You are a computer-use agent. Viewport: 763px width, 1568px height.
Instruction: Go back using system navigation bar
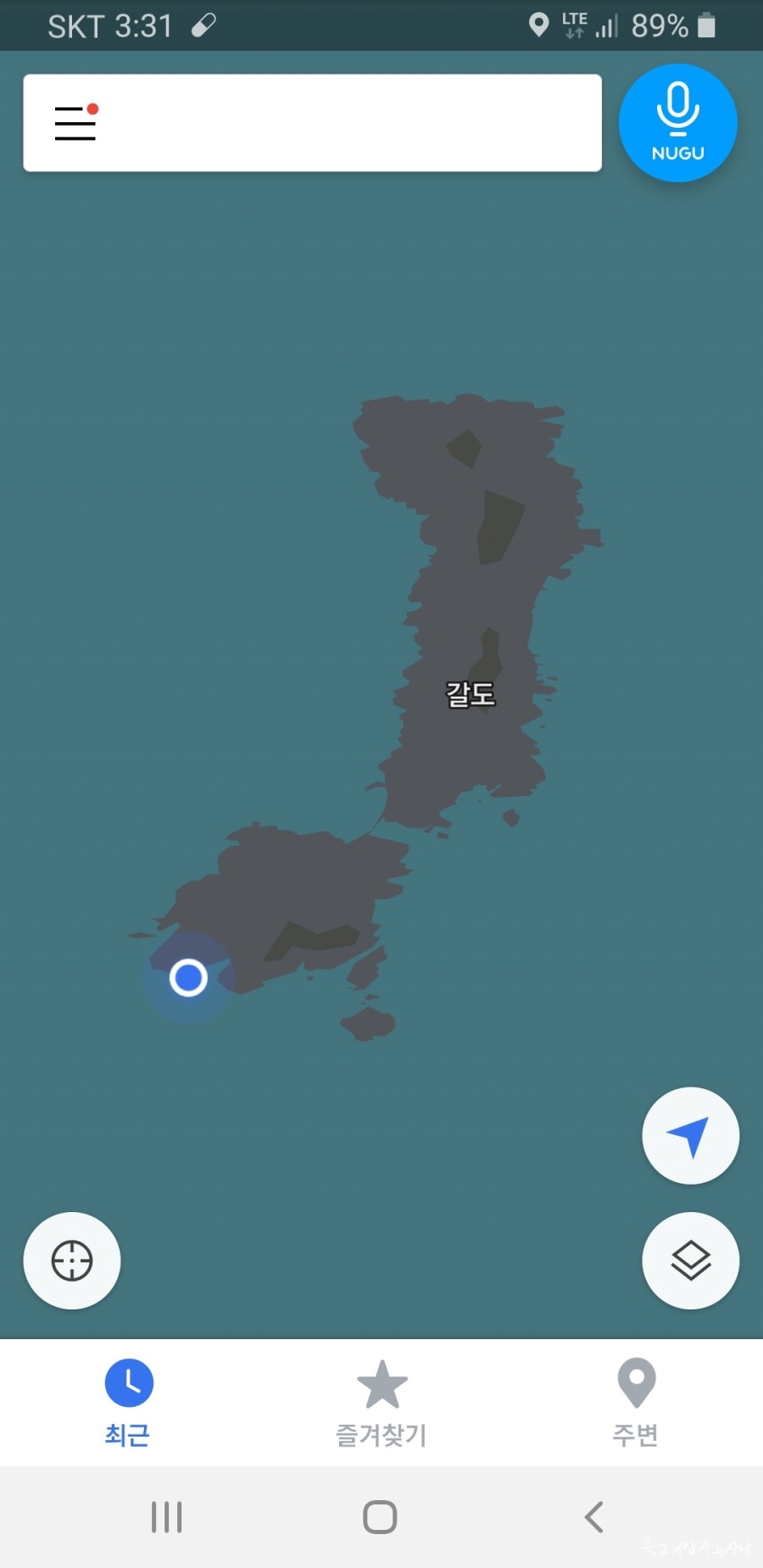(x=594, y=1516)
